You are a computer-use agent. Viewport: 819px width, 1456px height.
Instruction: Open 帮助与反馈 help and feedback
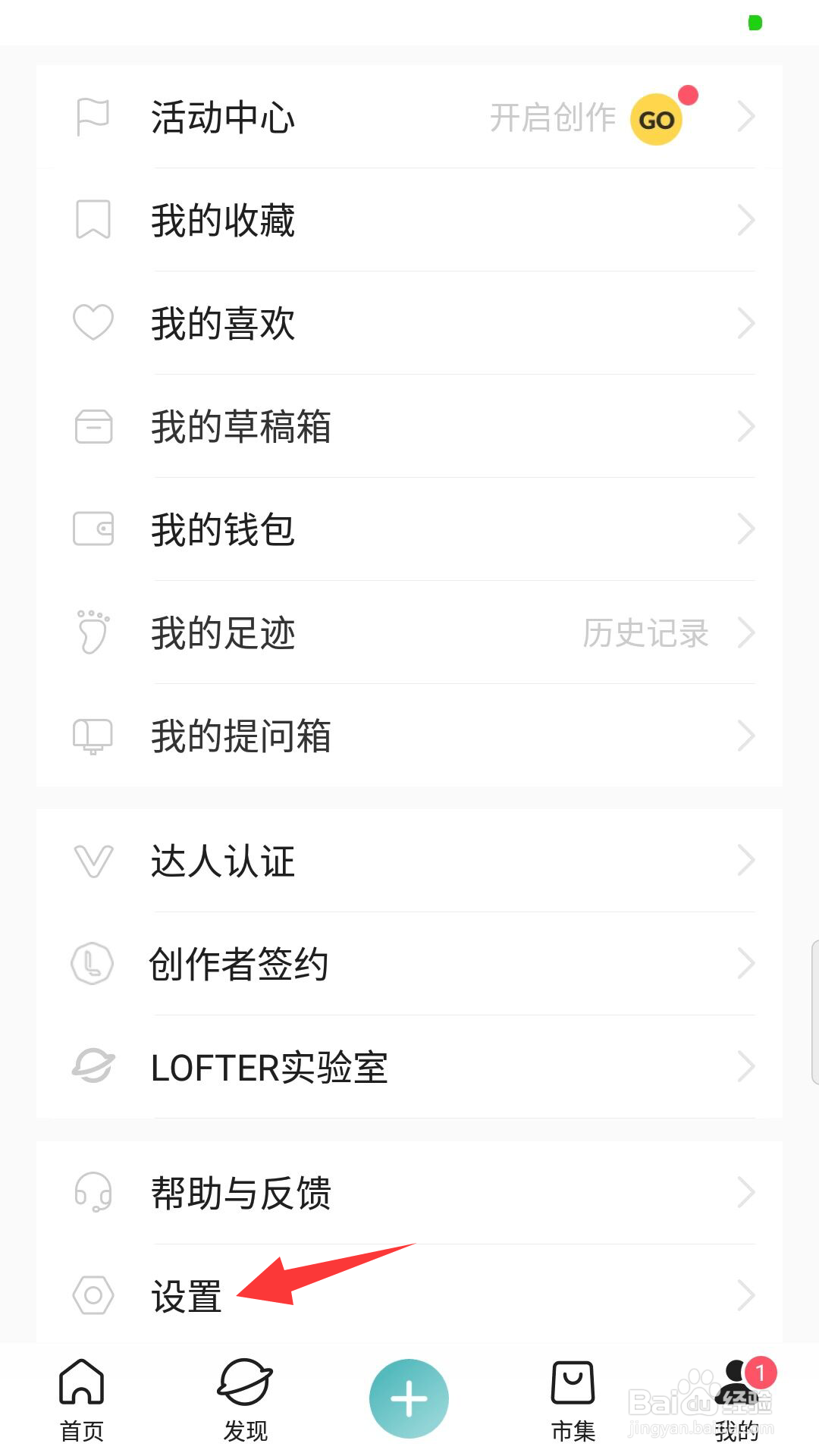(409, 1193)
